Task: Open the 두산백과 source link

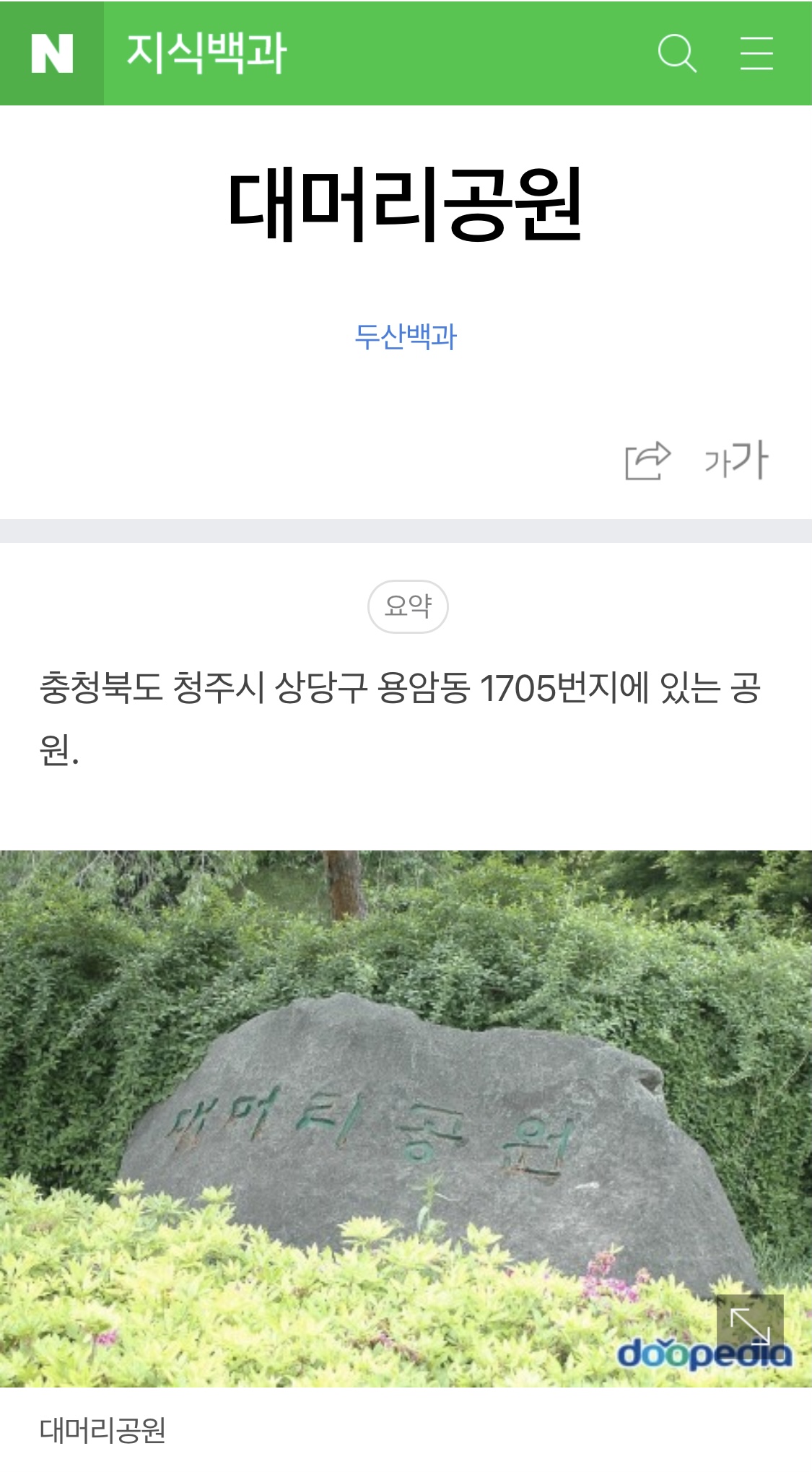Action: click(x=406, y=336)
